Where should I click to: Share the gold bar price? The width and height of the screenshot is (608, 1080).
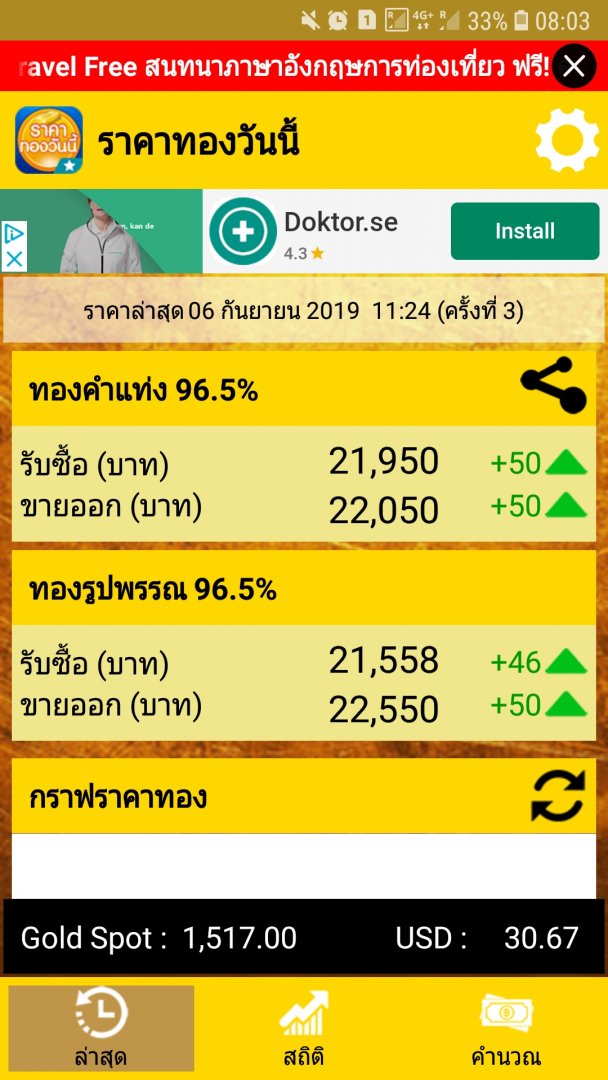click(553, 385)
